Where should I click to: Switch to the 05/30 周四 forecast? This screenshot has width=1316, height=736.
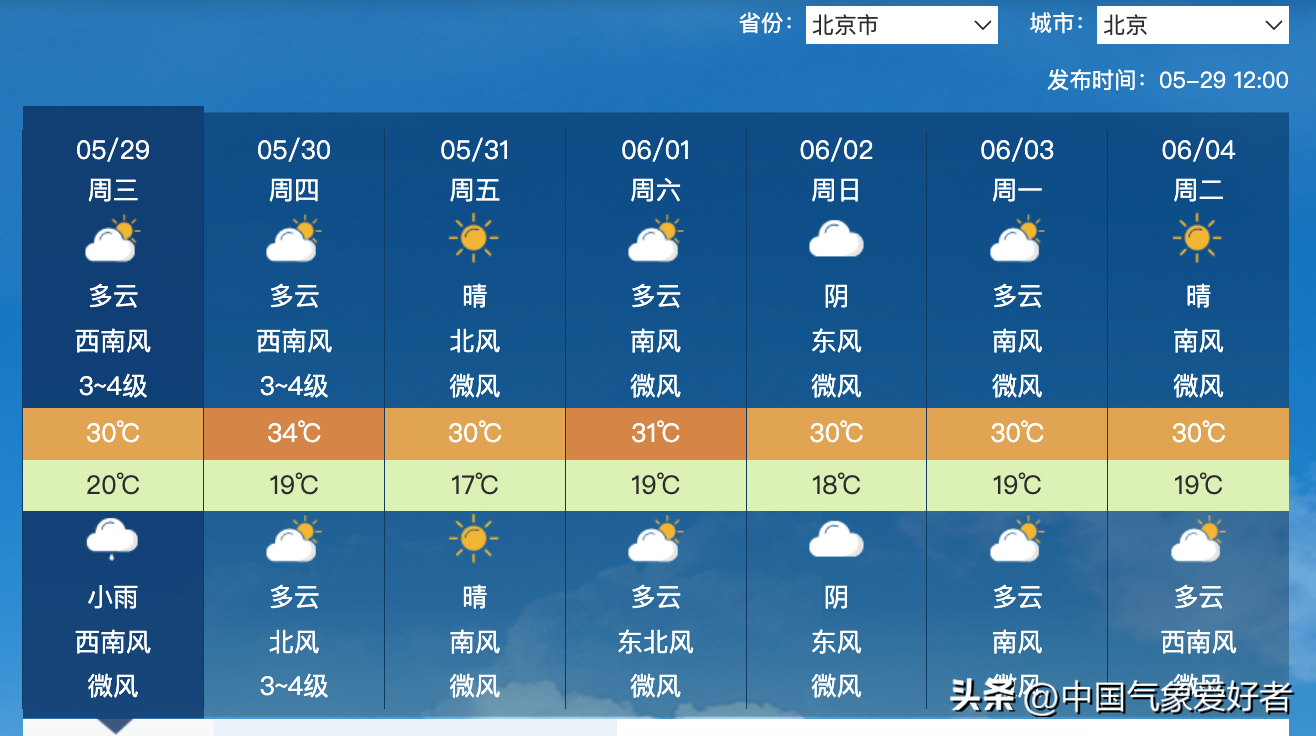click(x=294, y=170)
